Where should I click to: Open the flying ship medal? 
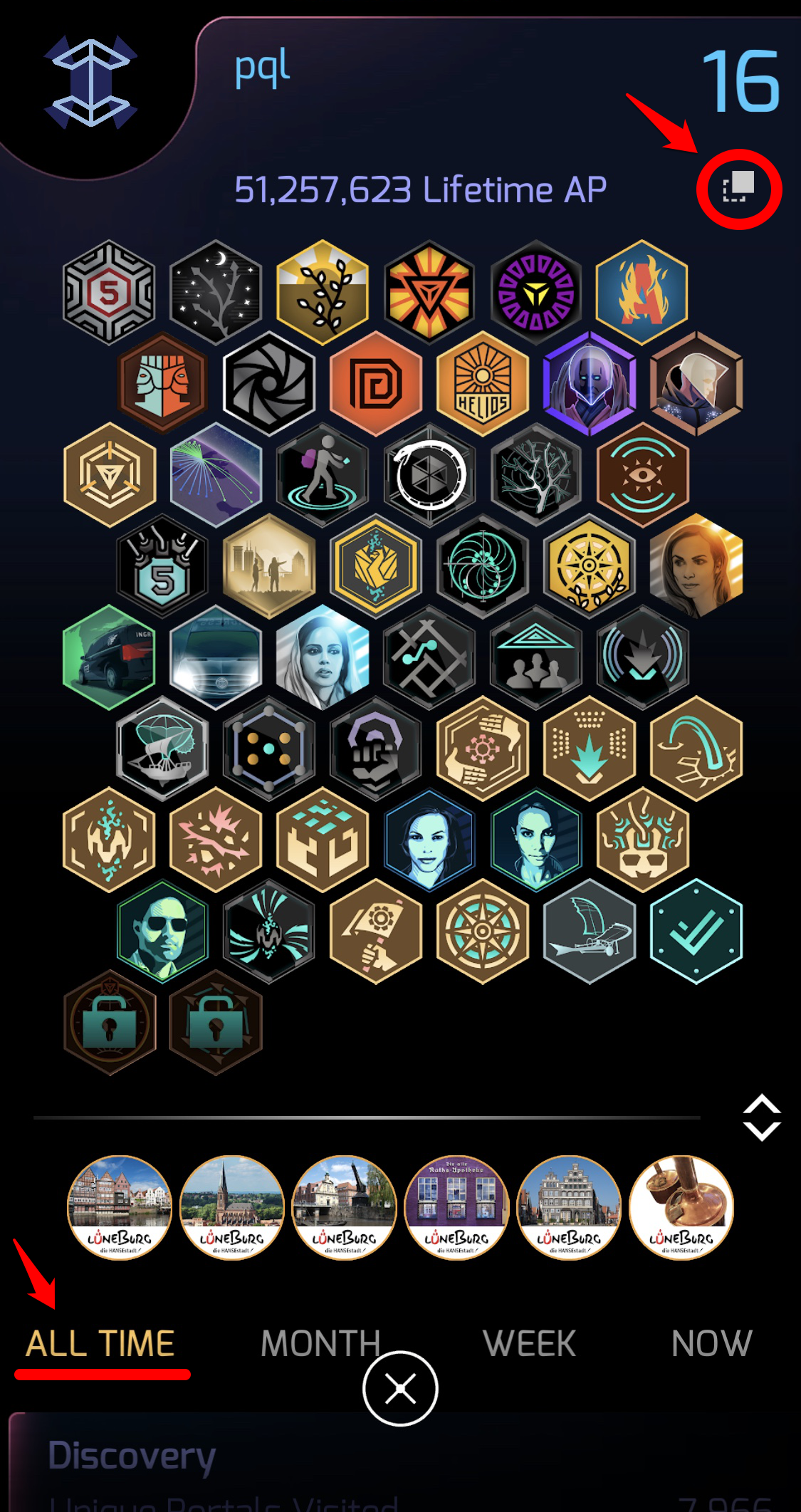coord(162,748)
